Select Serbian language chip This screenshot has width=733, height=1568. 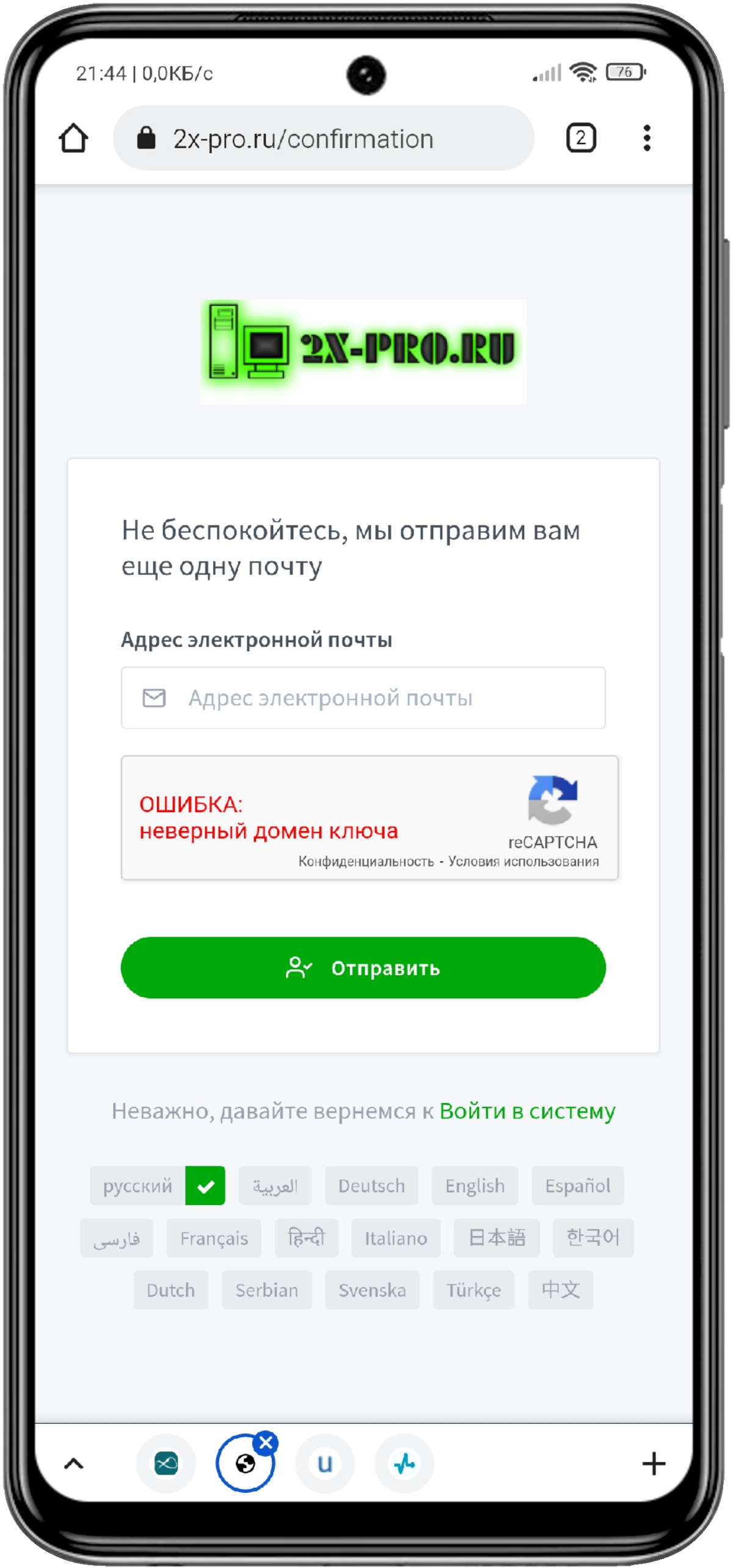coord(267,1291)
